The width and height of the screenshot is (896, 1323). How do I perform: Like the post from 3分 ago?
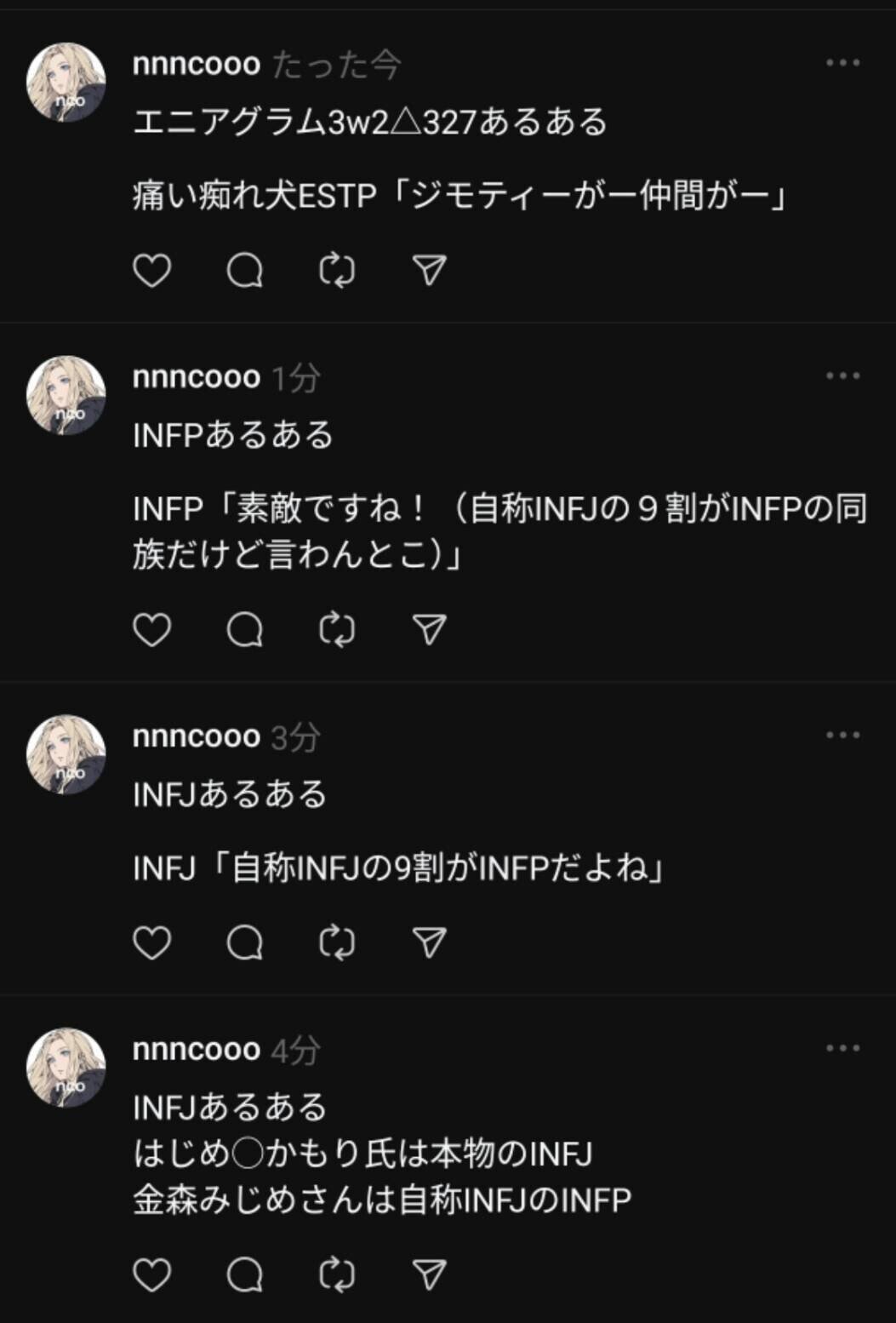click(x=152, y=943)
